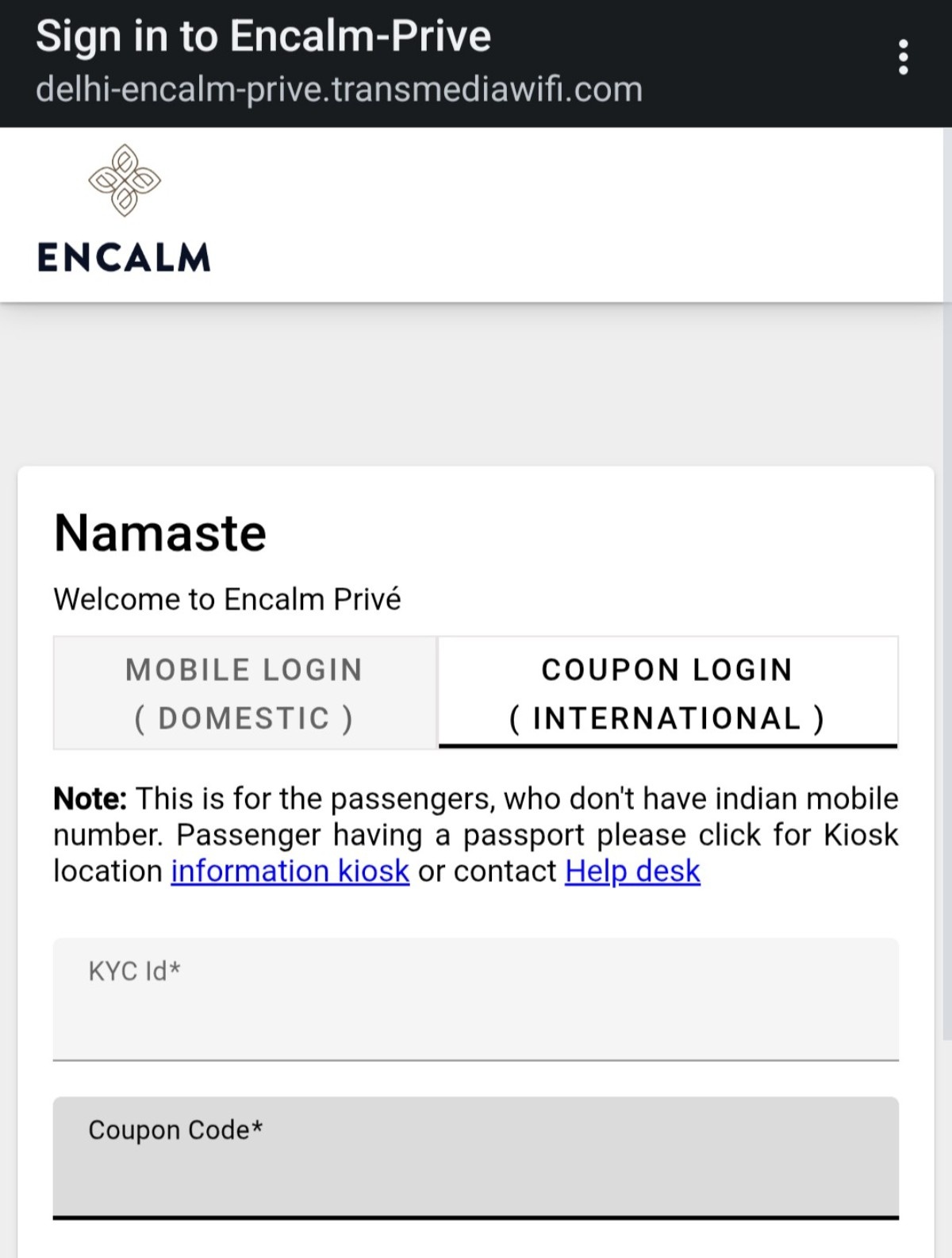Viewport: 952px width, 1258px height.
Task: Follow the Help desk link
Action: click(x=632, y=871)
